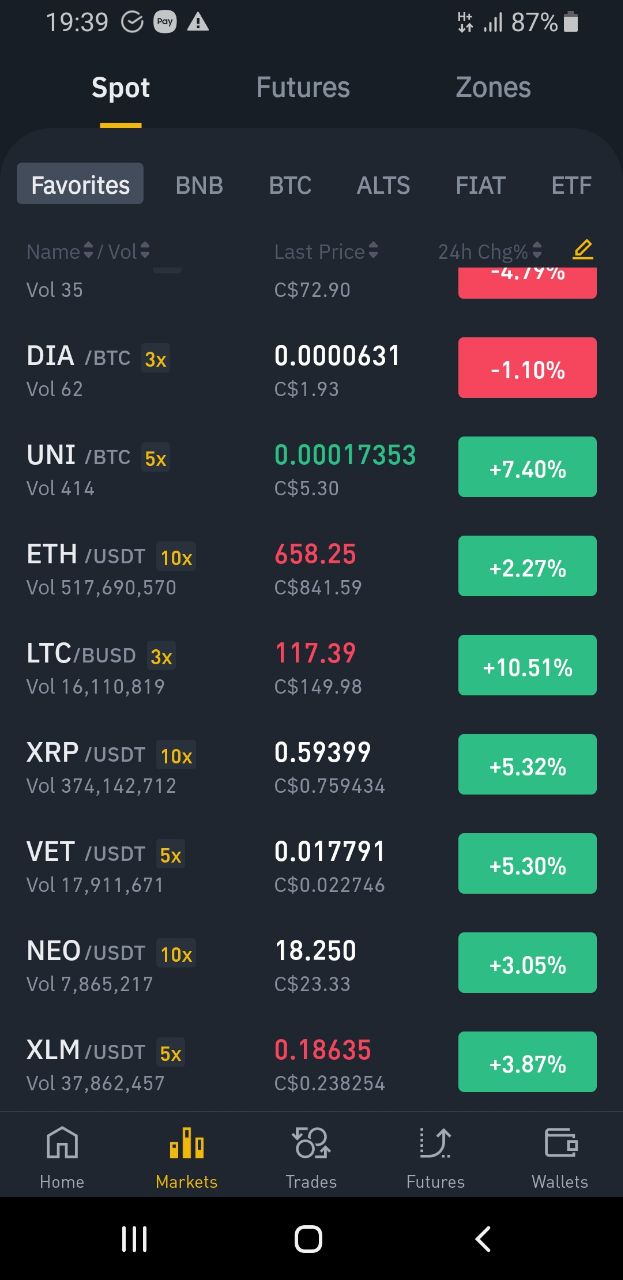Tap the system back button
The image size is (623, 1280).
point(483,1239)
